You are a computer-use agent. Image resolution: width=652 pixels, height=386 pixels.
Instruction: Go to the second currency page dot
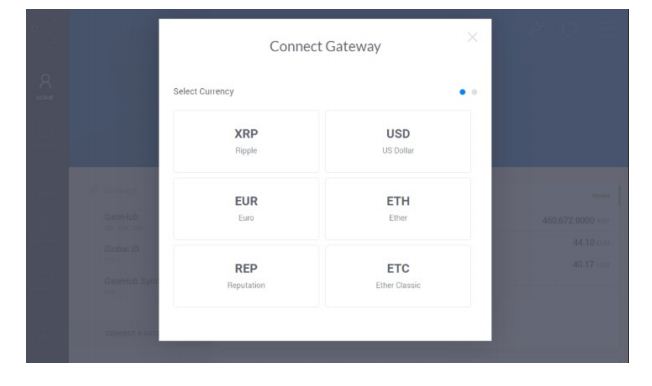coord(474,92)
